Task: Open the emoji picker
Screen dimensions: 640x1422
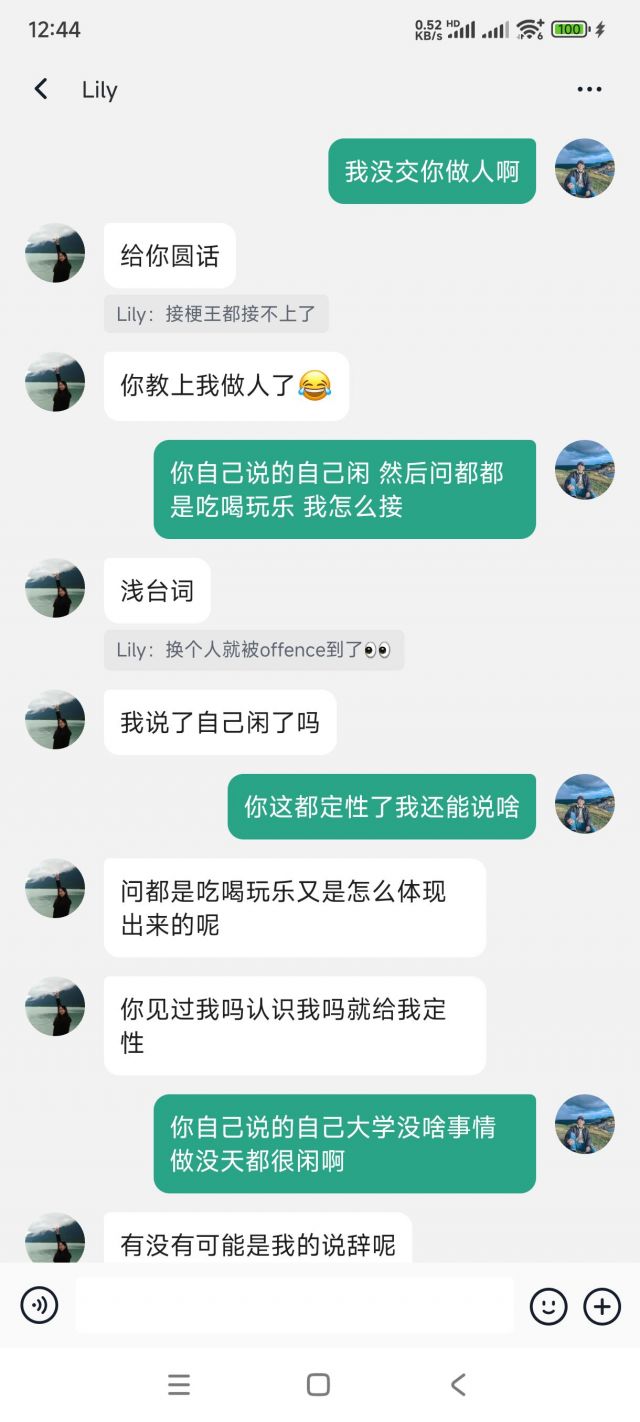Action: 548,1305
